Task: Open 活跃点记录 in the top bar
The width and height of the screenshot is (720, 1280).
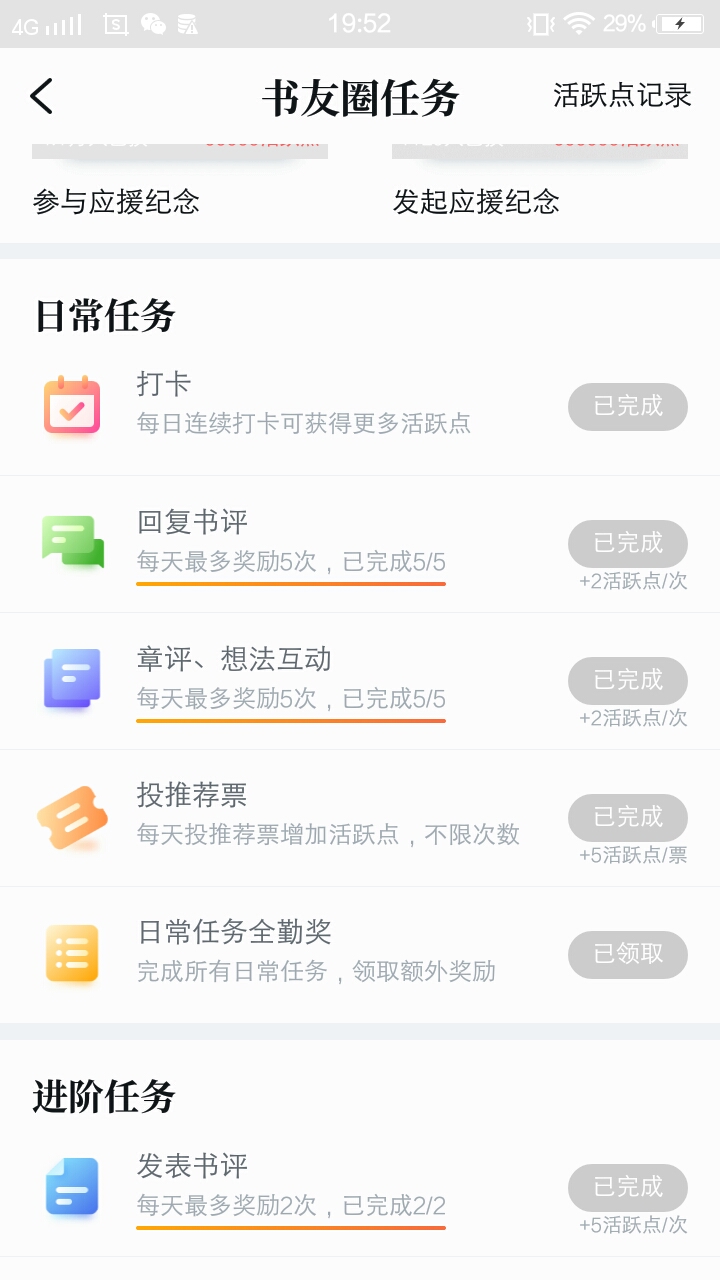Action: click(x=622, y=96)
